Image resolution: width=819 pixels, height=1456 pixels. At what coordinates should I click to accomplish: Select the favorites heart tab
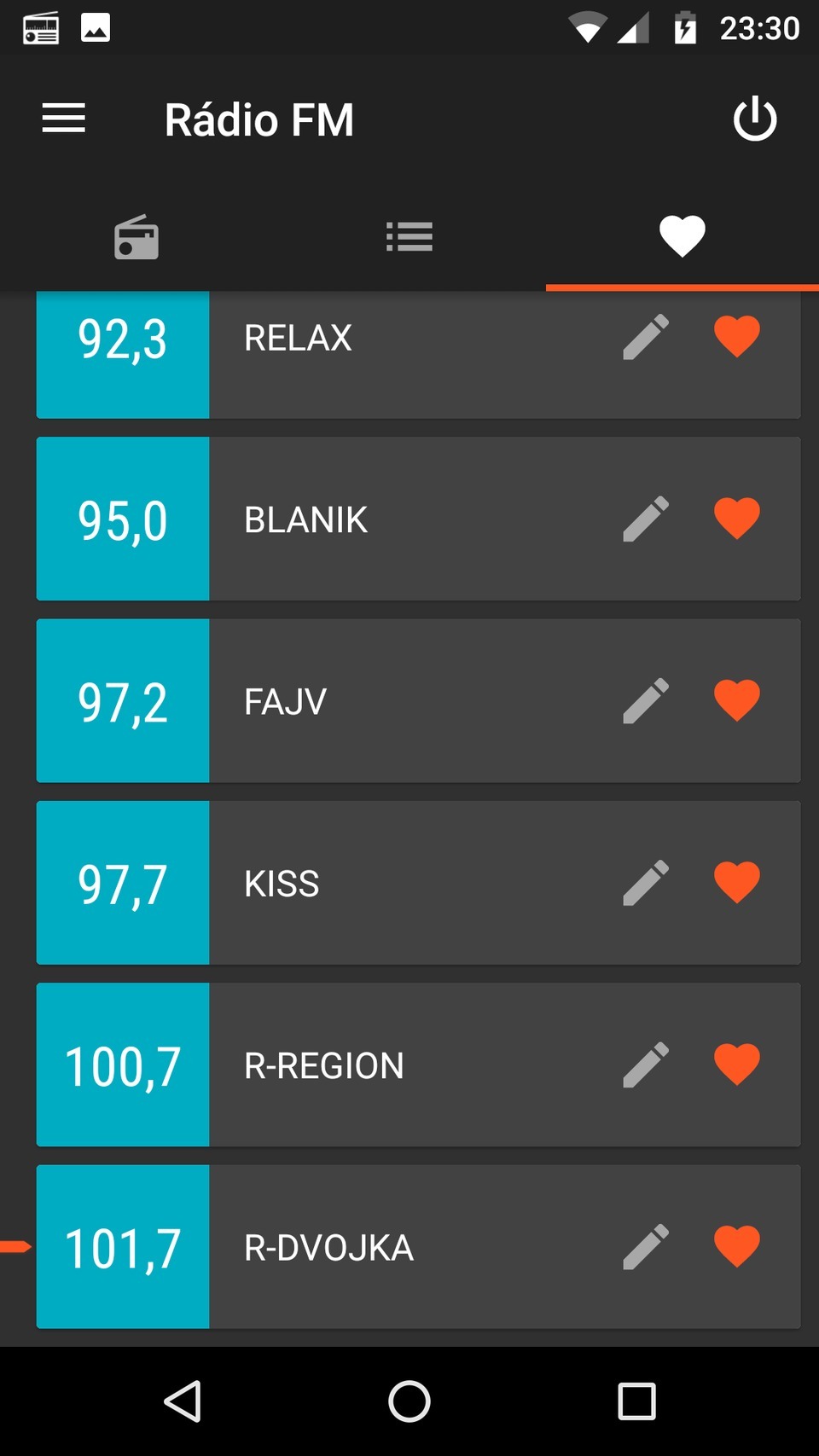[682, 237]
